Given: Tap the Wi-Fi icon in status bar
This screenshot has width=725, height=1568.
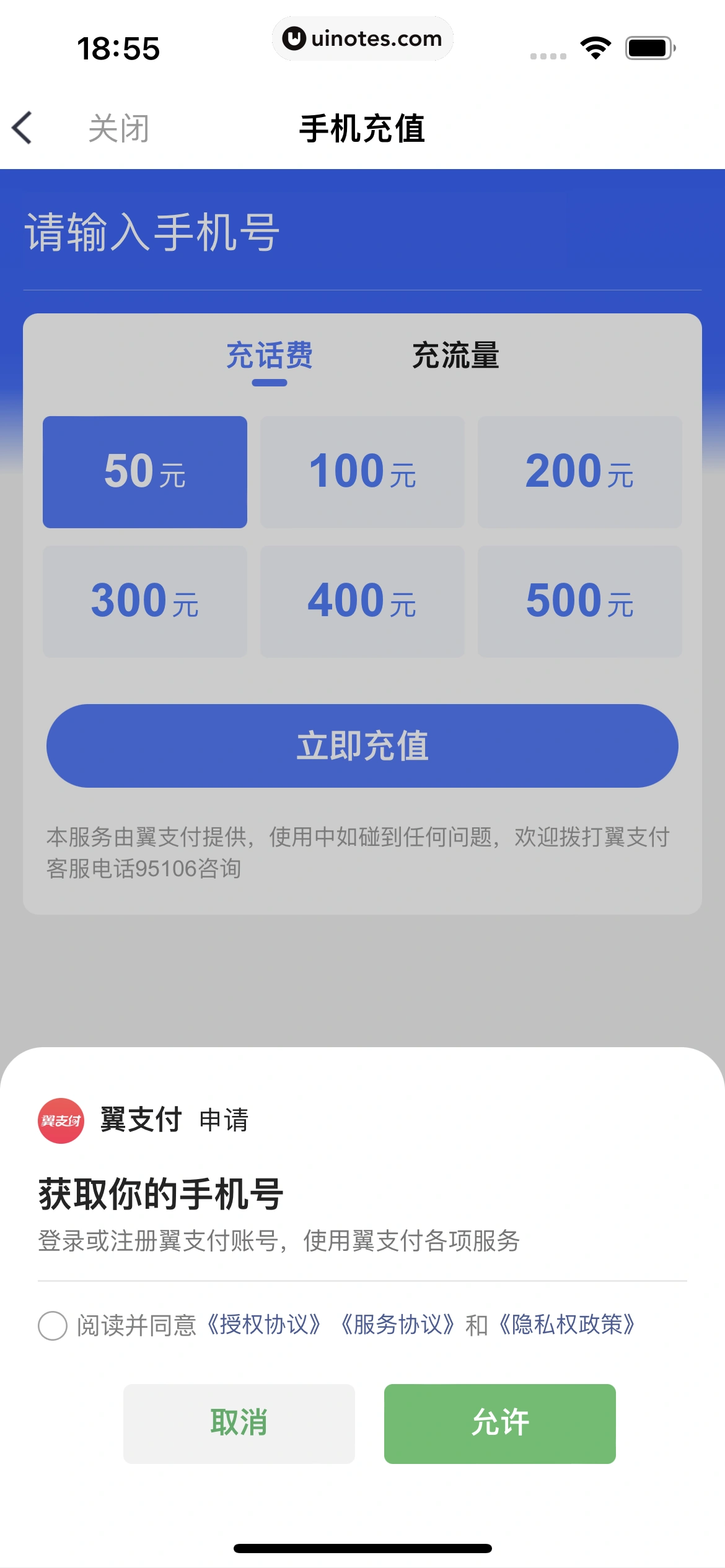Looking at the screenshot, I should [x=594, y=48].
